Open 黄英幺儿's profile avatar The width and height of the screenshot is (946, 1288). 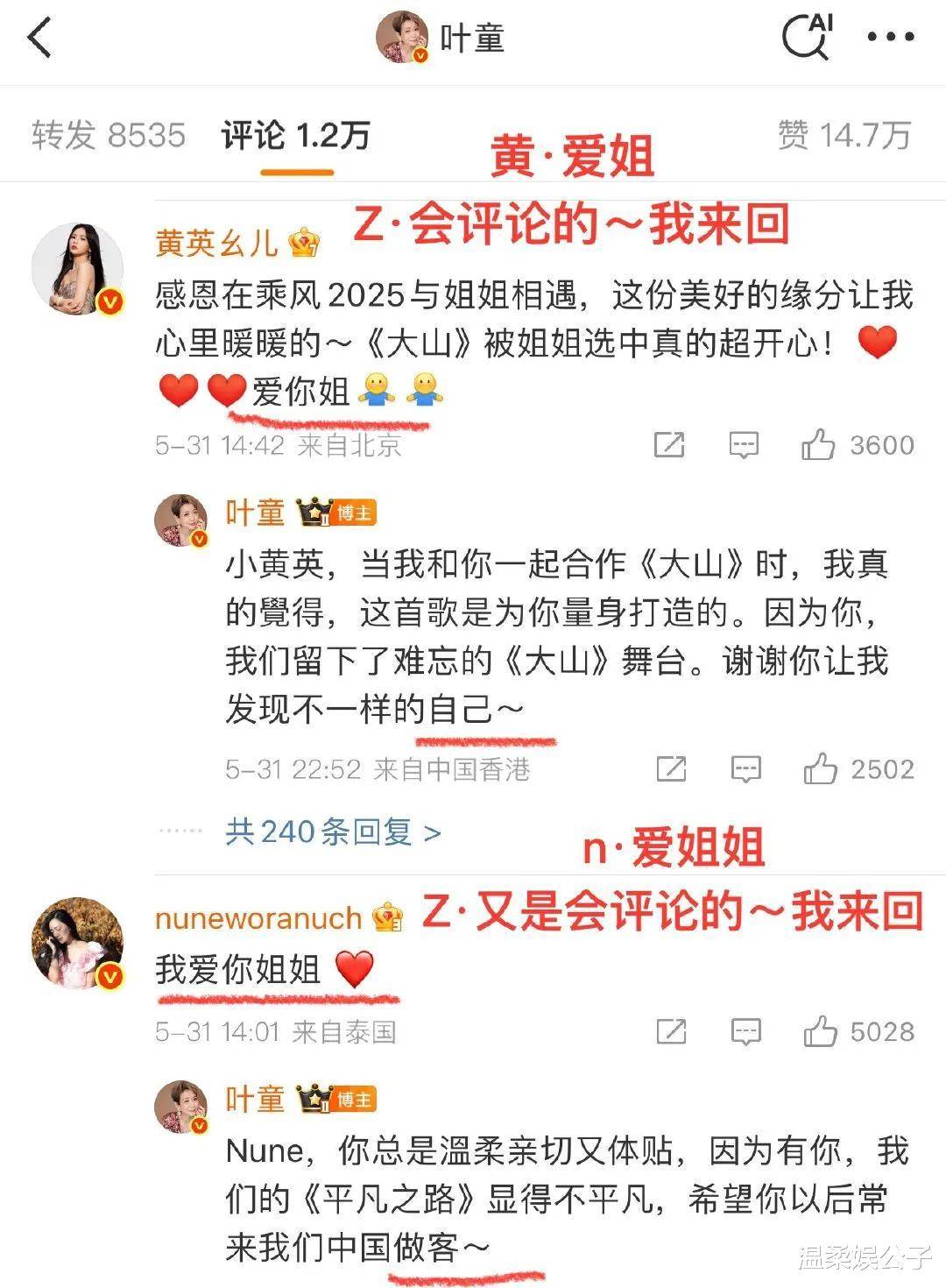point(76,268)
